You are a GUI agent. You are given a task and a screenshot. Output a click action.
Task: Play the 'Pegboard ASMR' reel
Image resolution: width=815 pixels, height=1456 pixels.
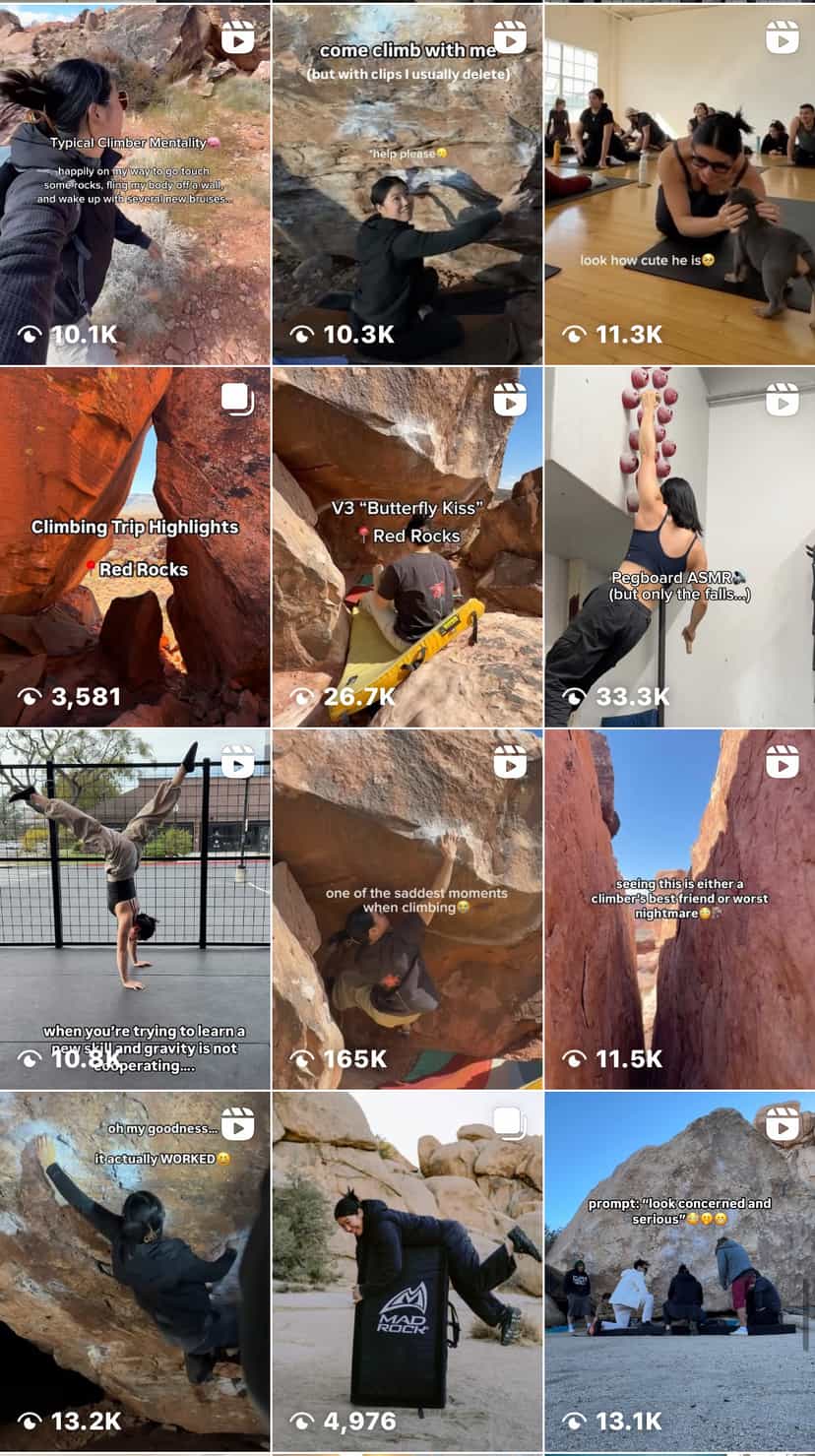679,546
